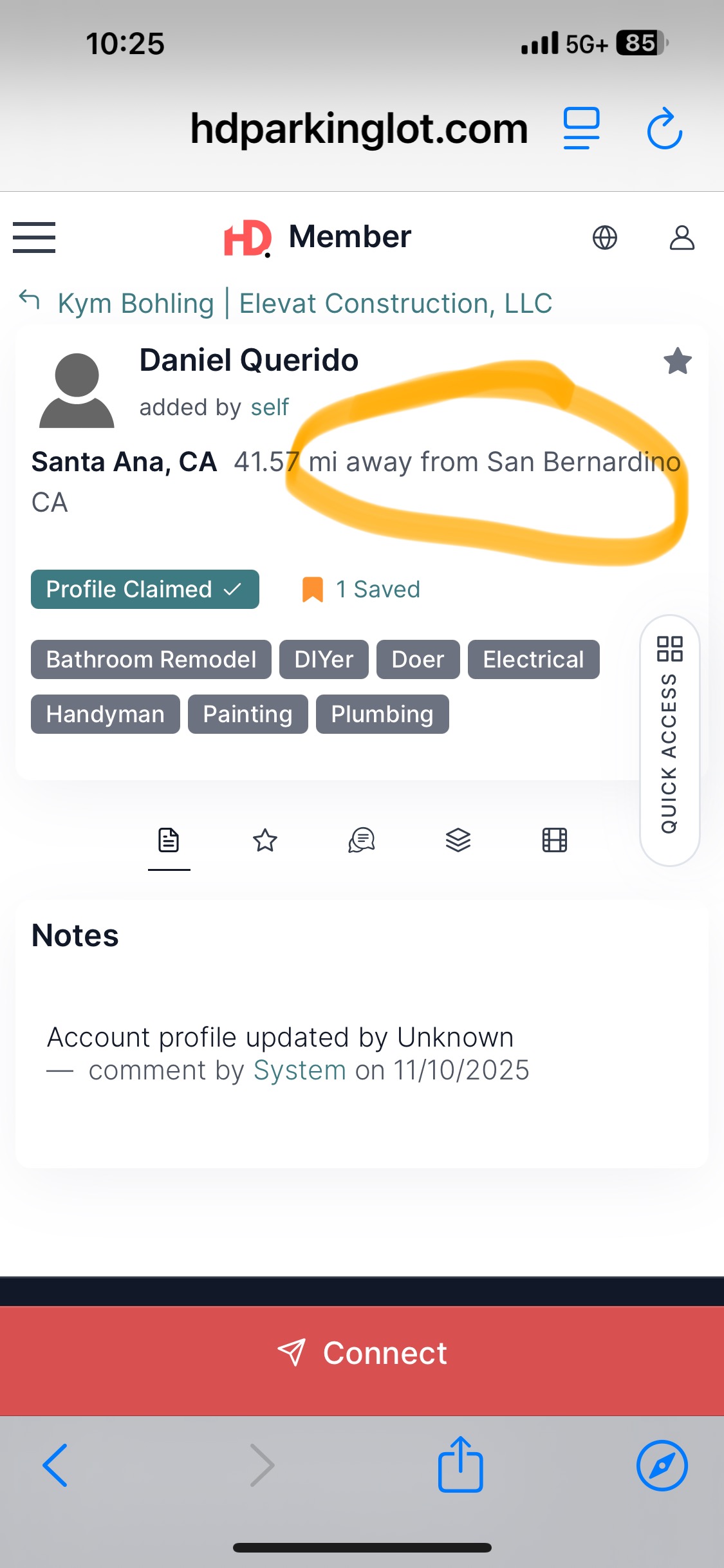The width and height of the screenshot is (724, 1568).
Task: Open the globe language icon
Action: point(604,238)
